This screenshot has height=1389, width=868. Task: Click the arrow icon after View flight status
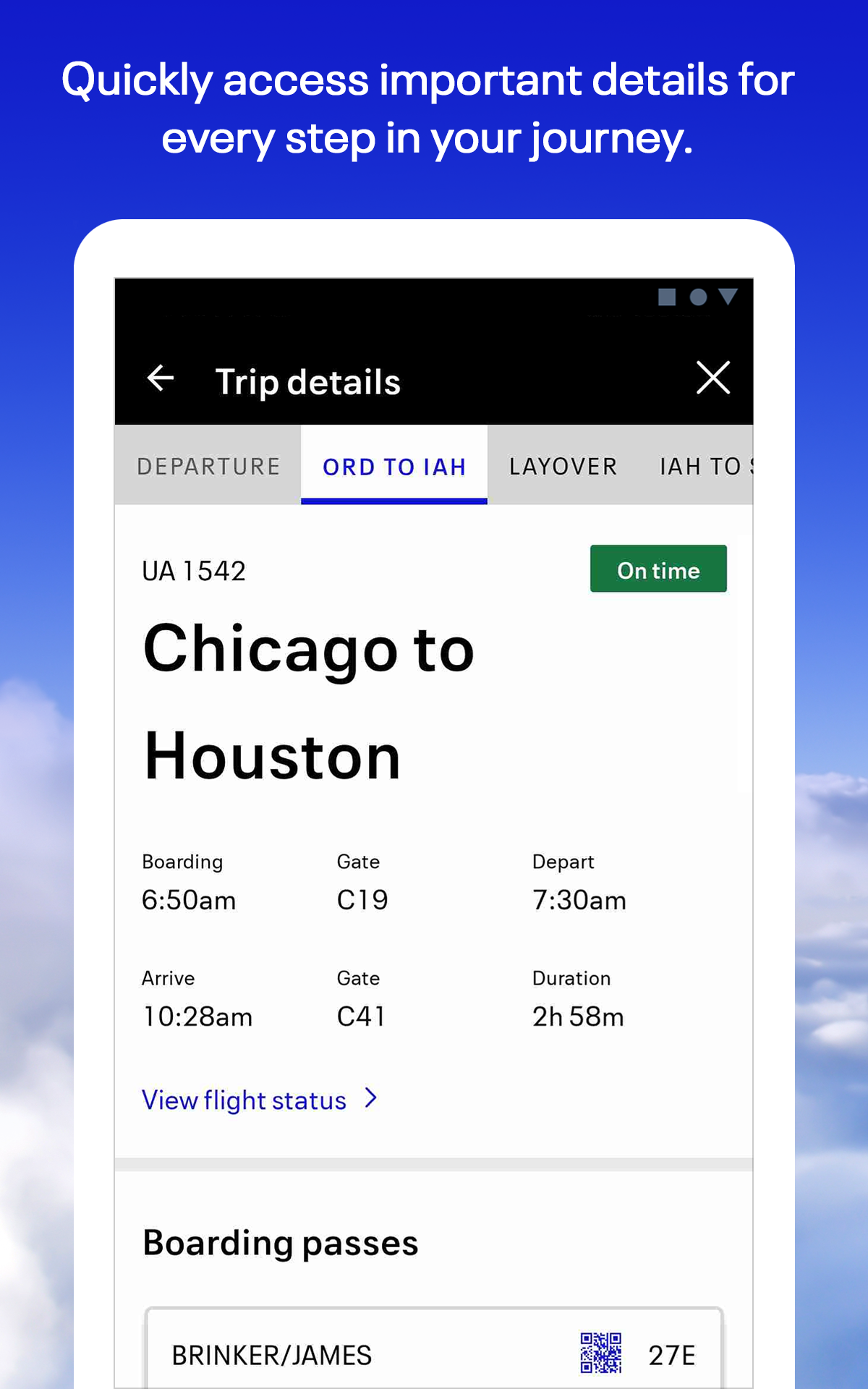pos(370,1099)
